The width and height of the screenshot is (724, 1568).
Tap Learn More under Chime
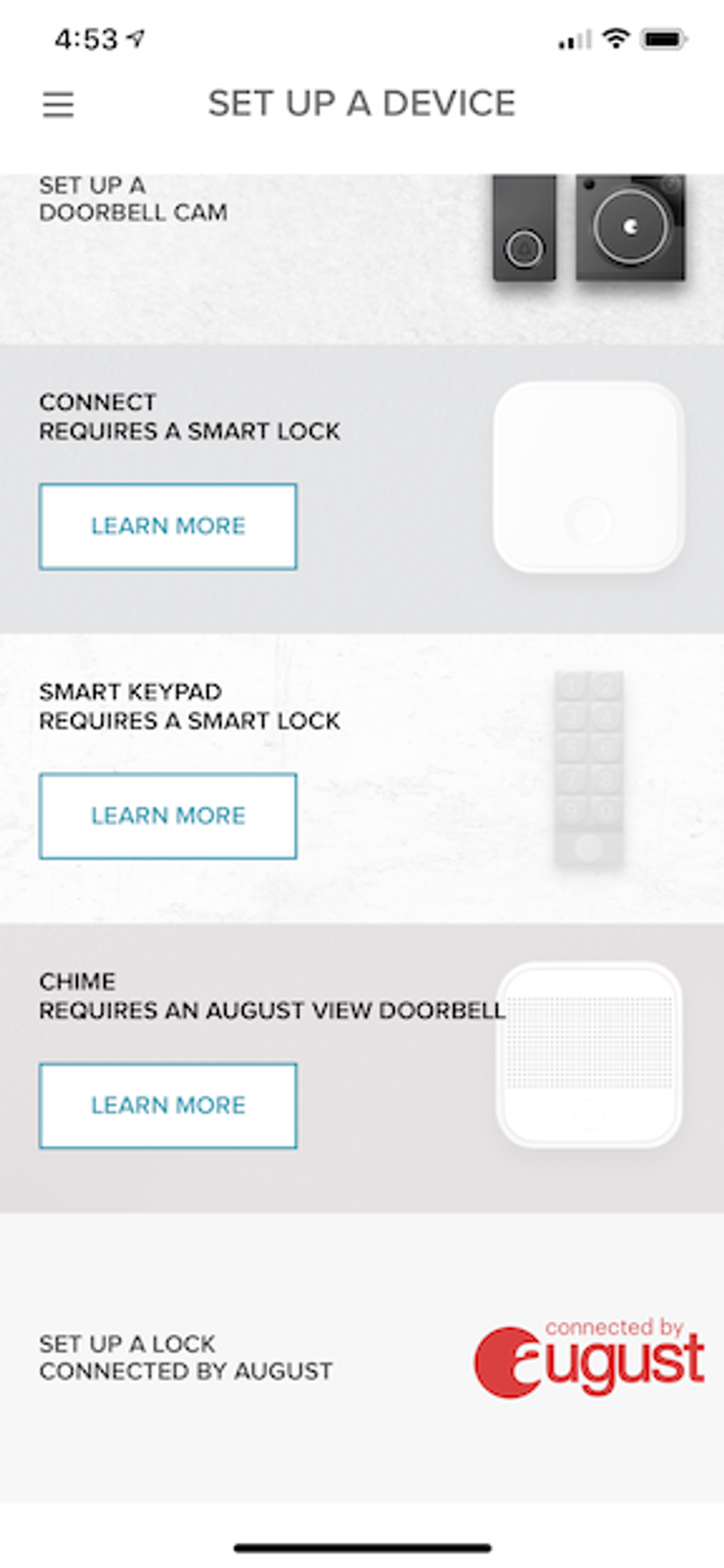pos(168,1106)
